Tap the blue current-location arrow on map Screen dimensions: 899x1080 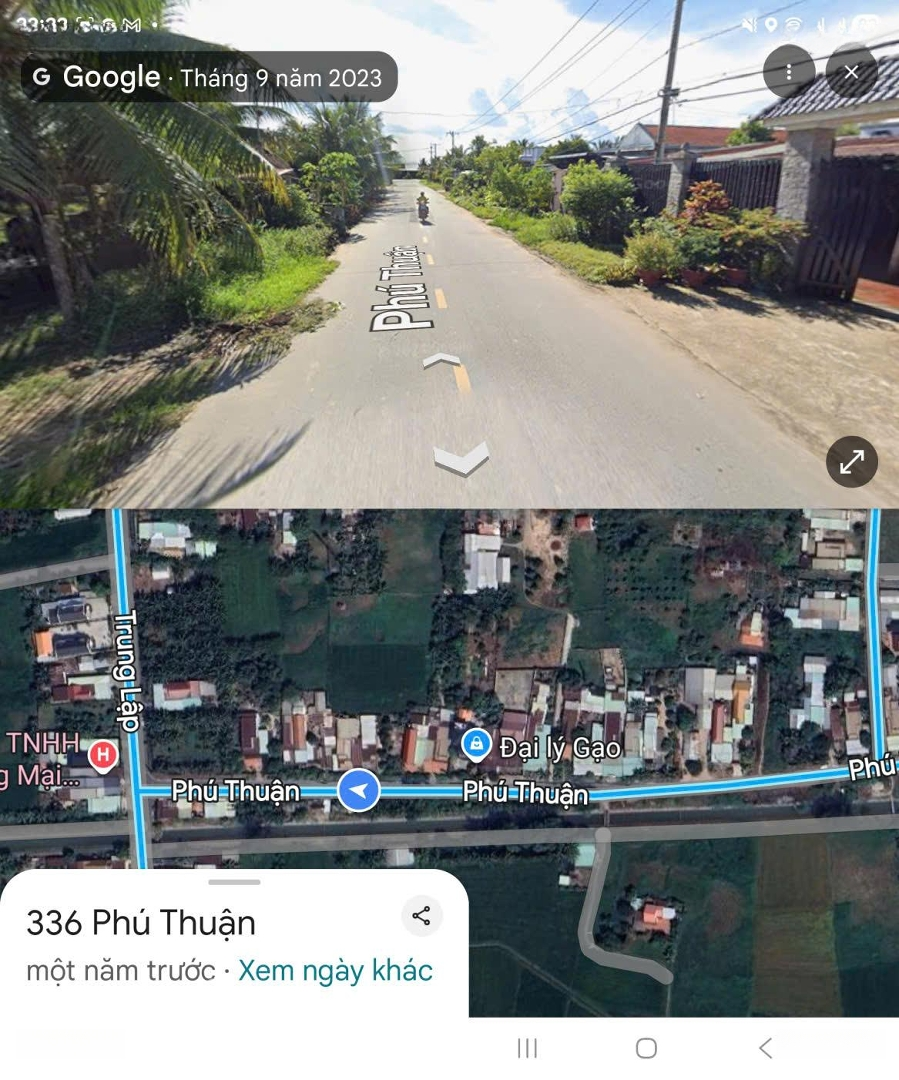click(357, 791)
